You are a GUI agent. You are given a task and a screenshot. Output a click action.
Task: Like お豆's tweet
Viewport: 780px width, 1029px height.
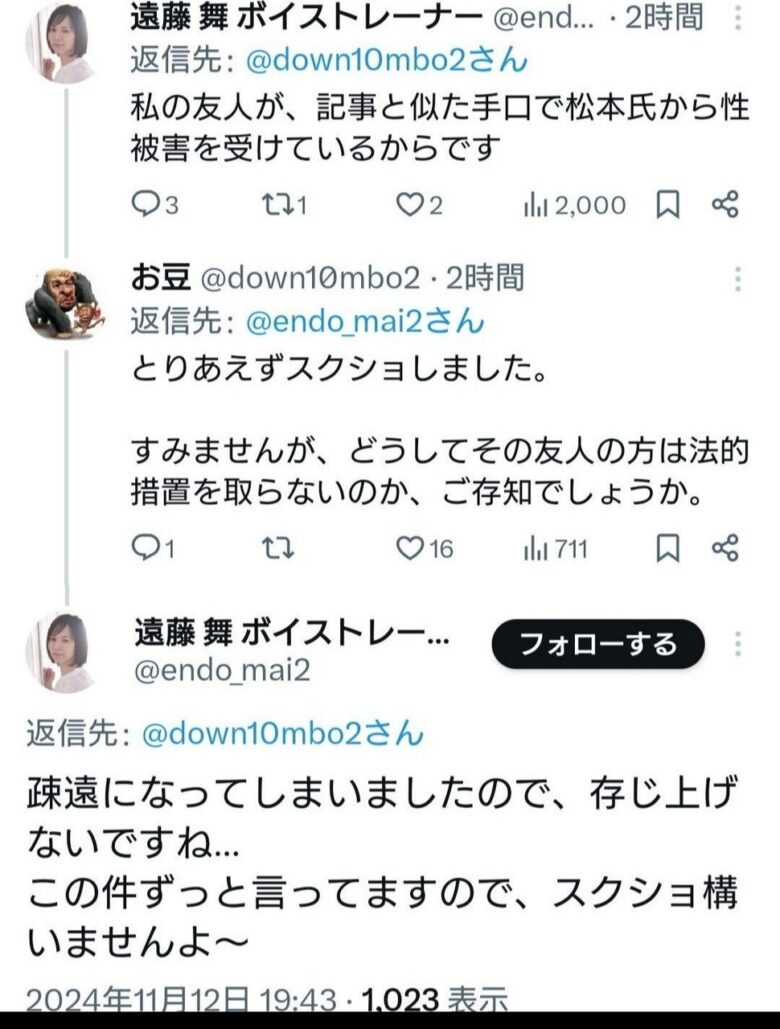point(408,548)
